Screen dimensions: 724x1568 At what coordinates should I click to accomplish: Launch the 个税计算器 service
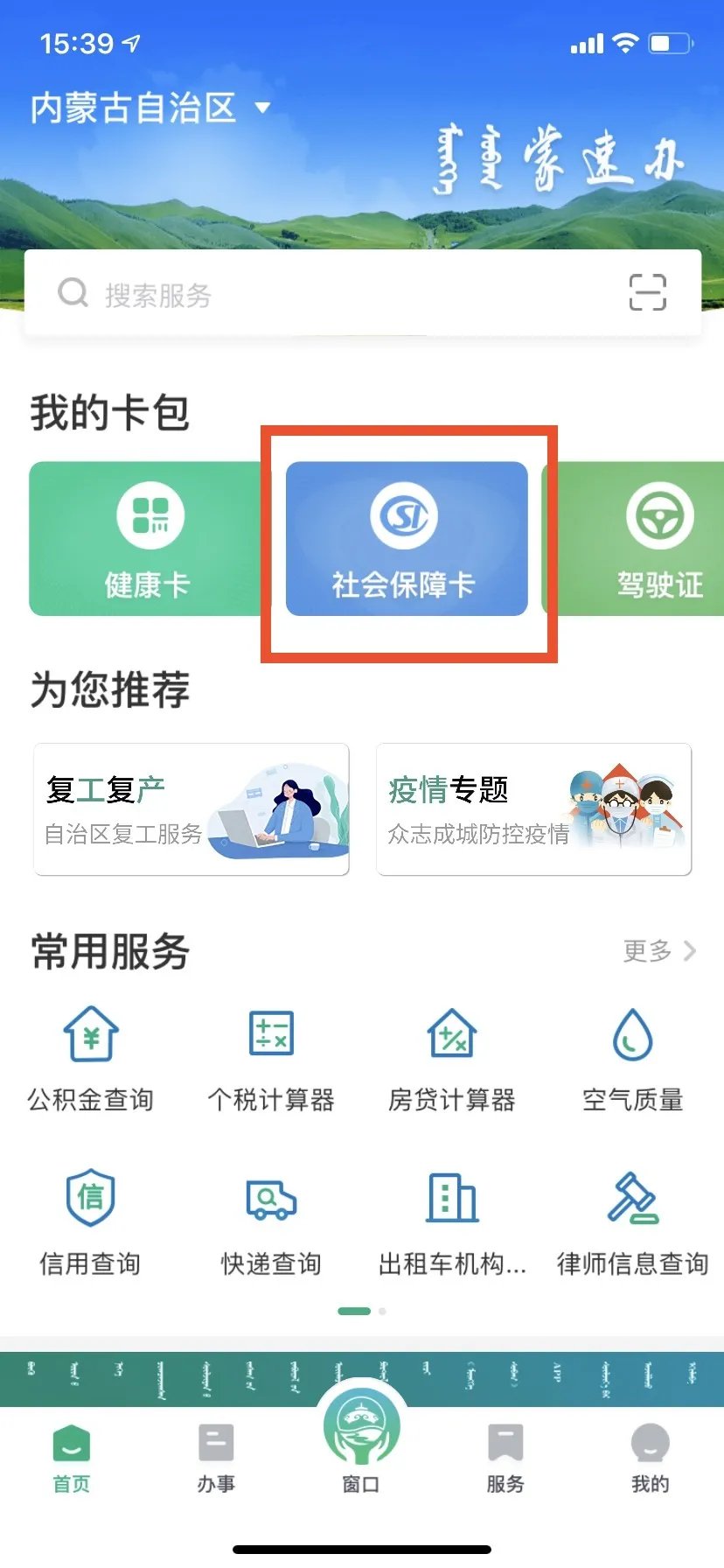(x=271, y=1059)
